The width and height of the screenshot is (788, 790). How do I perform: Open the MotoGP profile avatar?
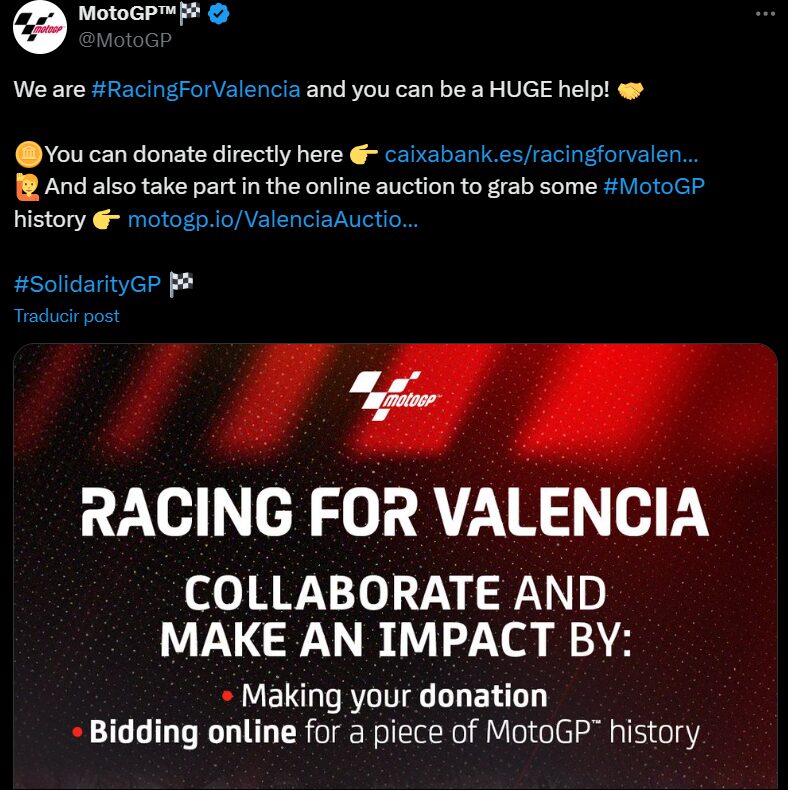pos(40,28)
